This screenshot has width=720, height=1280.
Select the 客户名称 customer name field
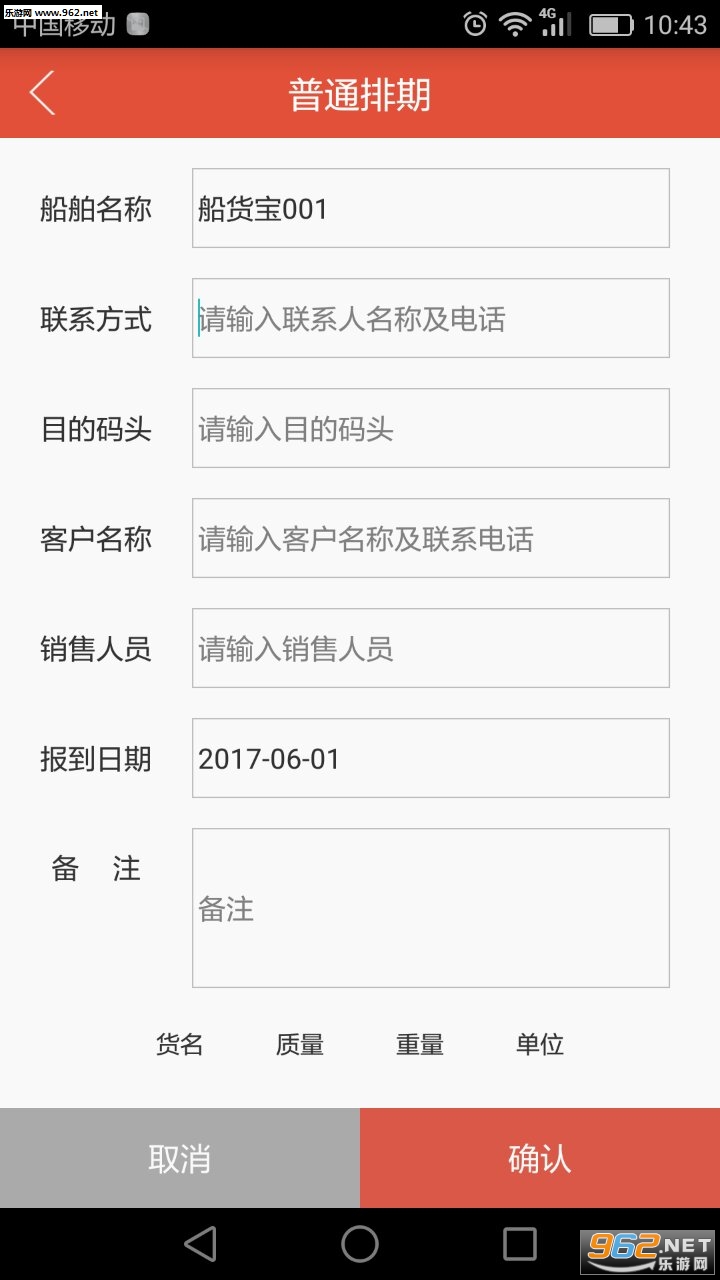431,538
